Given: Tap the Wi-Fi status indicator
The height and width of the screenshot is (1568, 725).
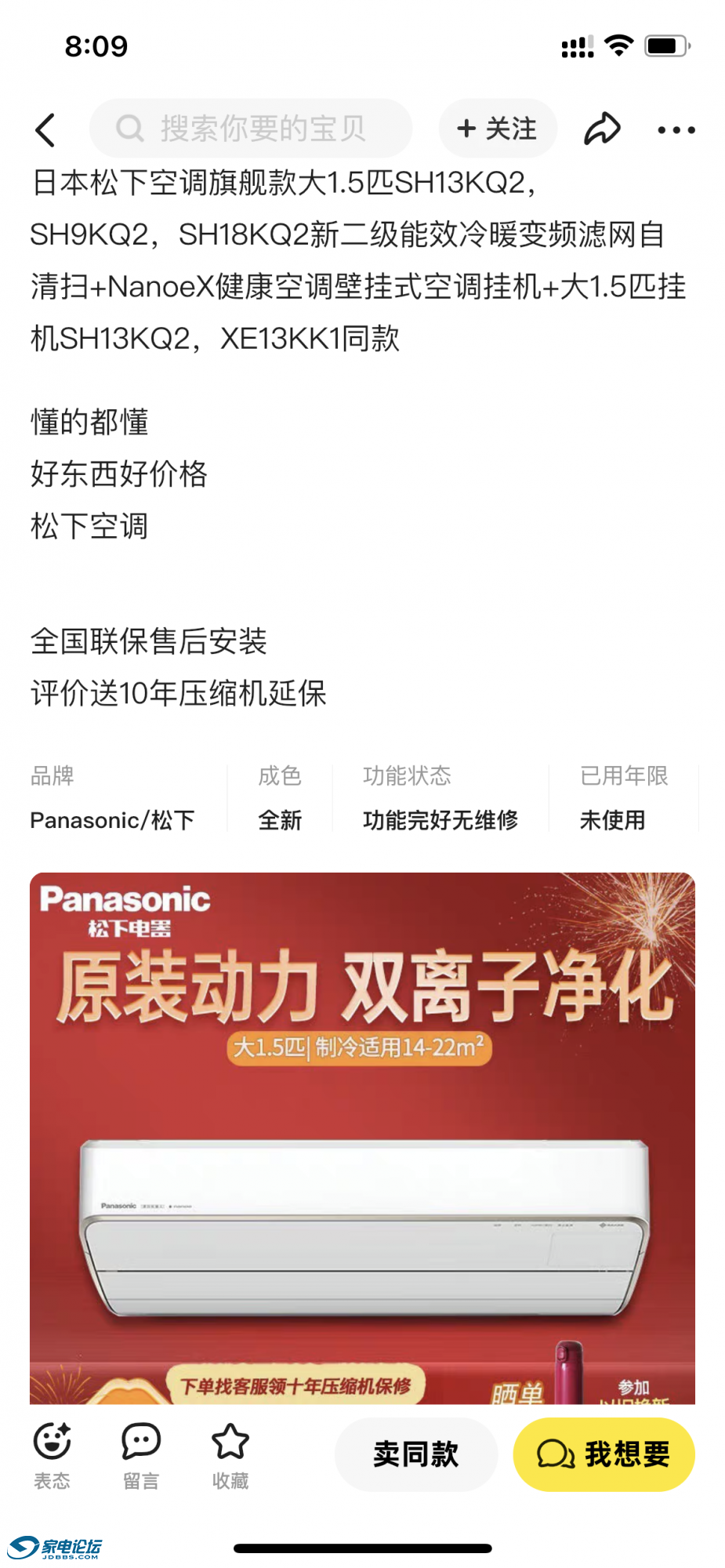Looking at the screenshot, I should pyautogui.click(x=619, y=45).
